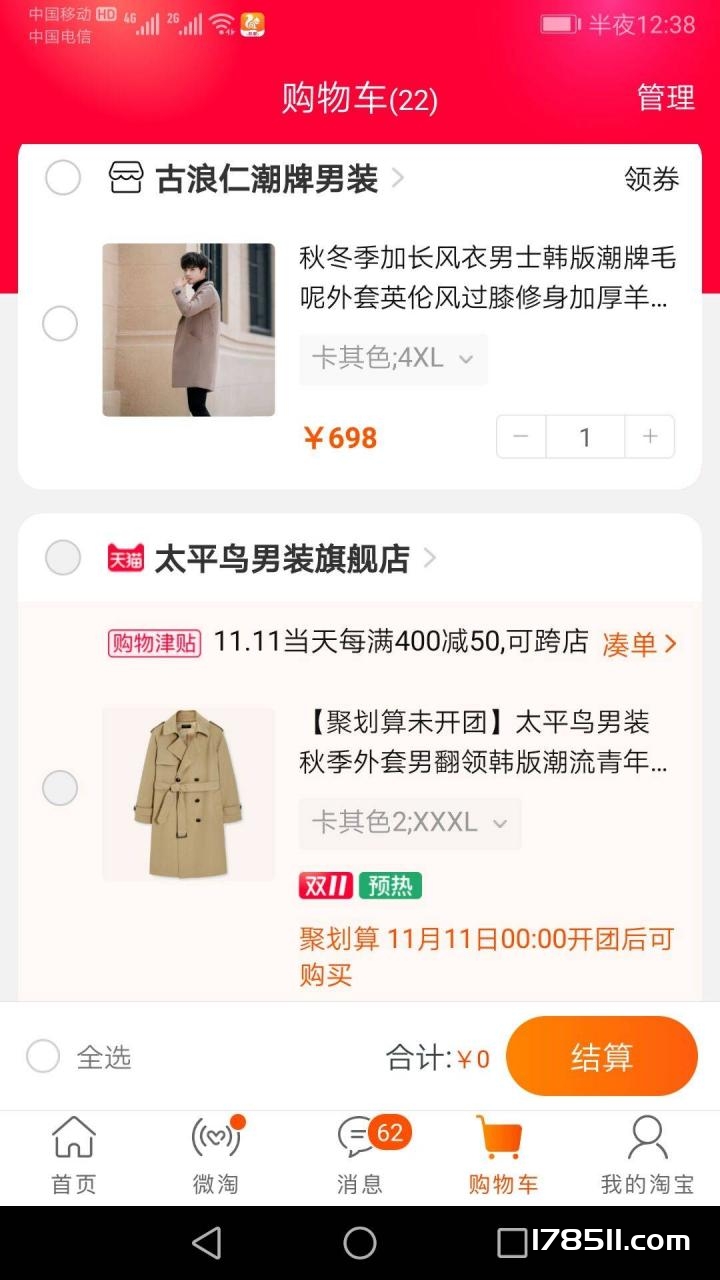720x1280 pixels.
Task: Change the 卡其色2;XXXL option
Action: pos(409,823)
